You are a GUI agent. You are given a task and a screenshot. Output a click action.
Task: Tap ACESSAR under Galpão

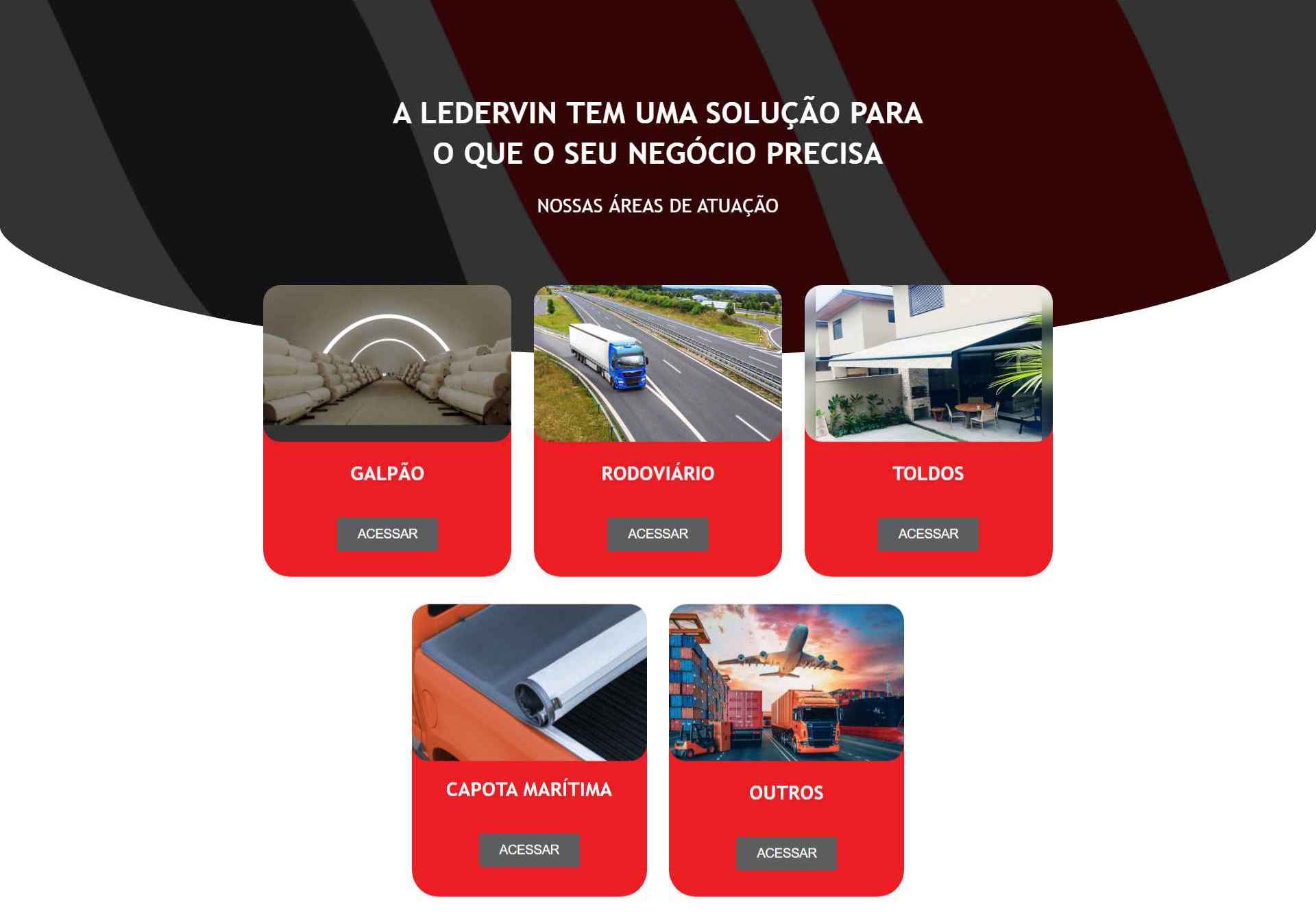(x=387, y=534)
